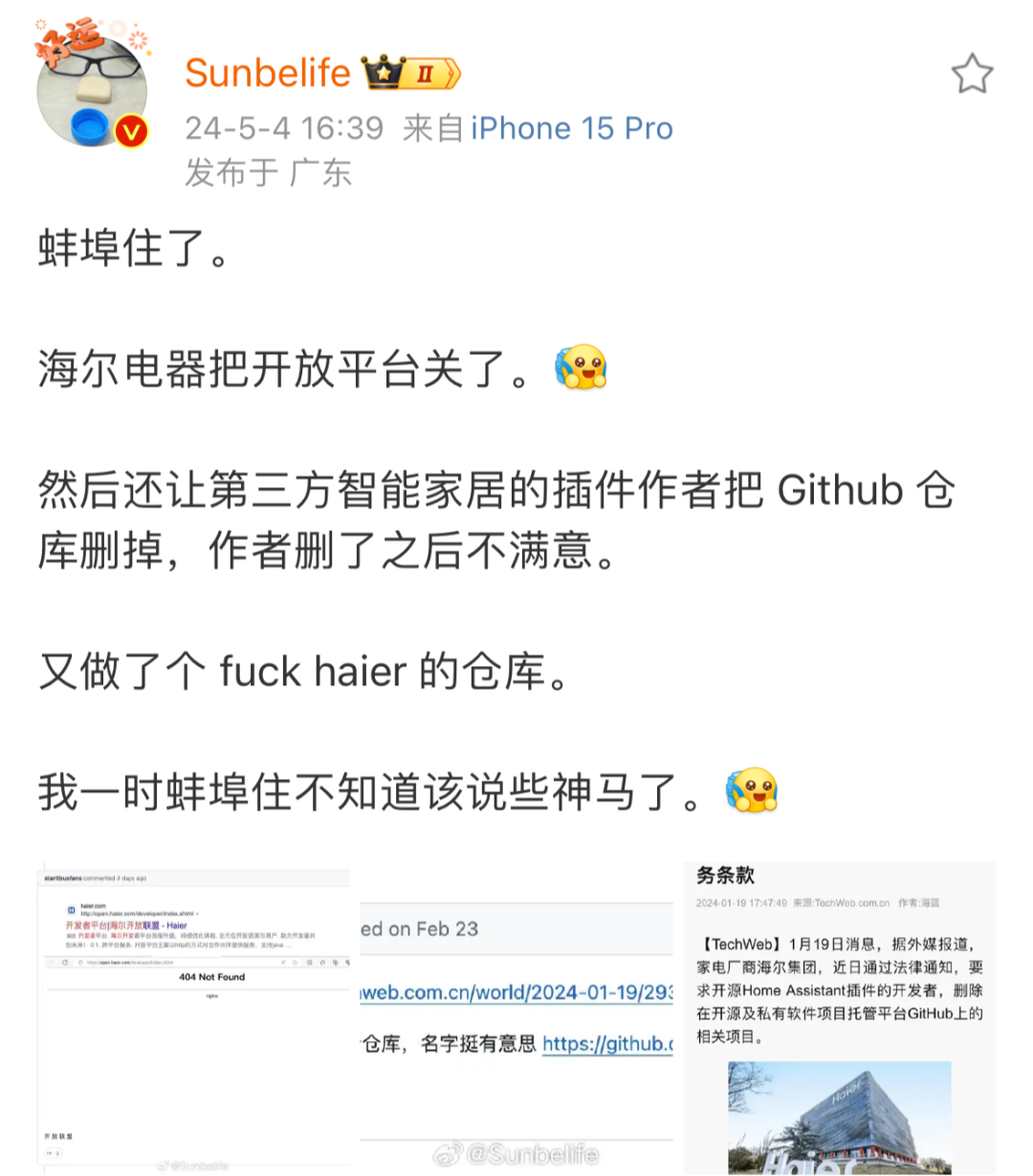1033x1176 pixels.
Task: Open the iPhone 15 Pro source link
Action: [571, 128]
